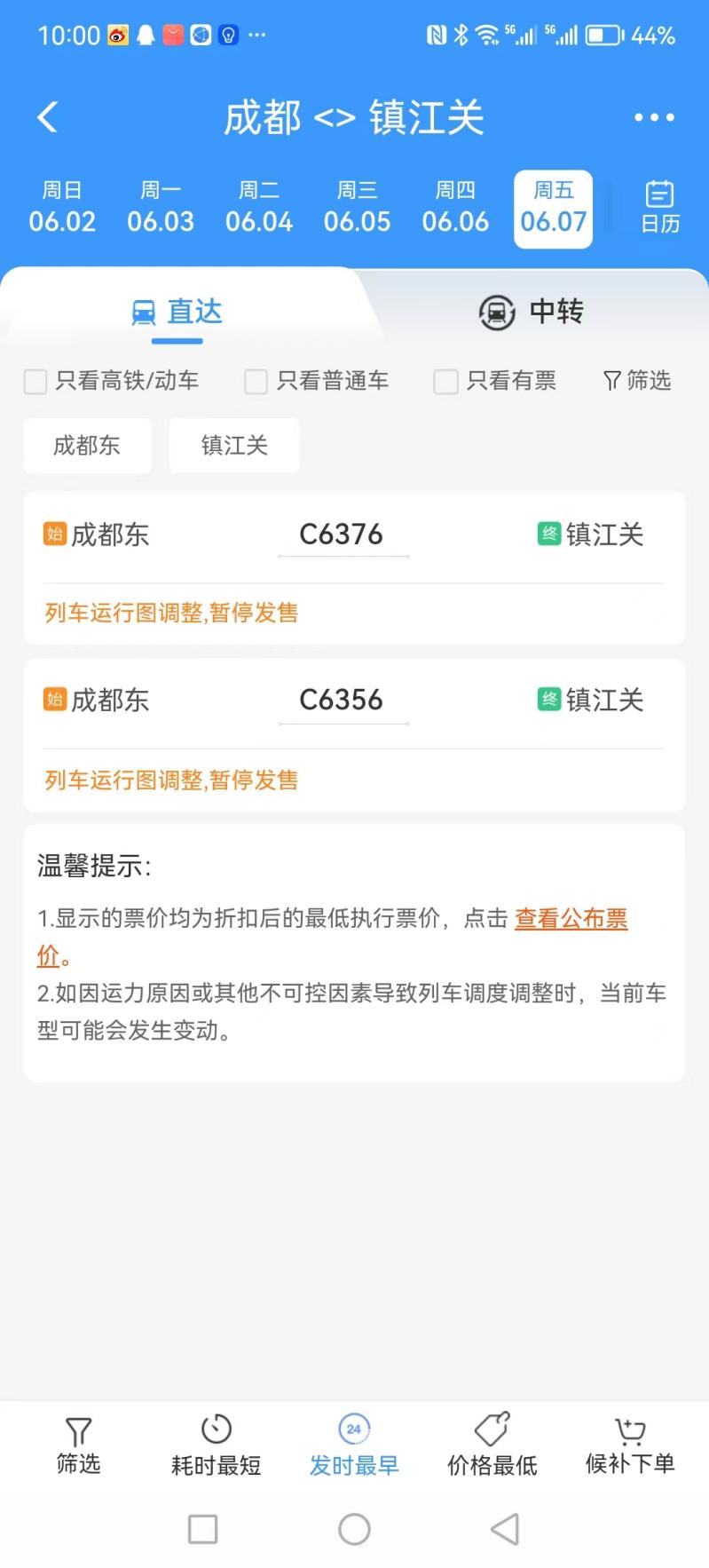Tap the system home button
The height and width of the screenshot is (1568, 709).
(x=354, y=1529)
